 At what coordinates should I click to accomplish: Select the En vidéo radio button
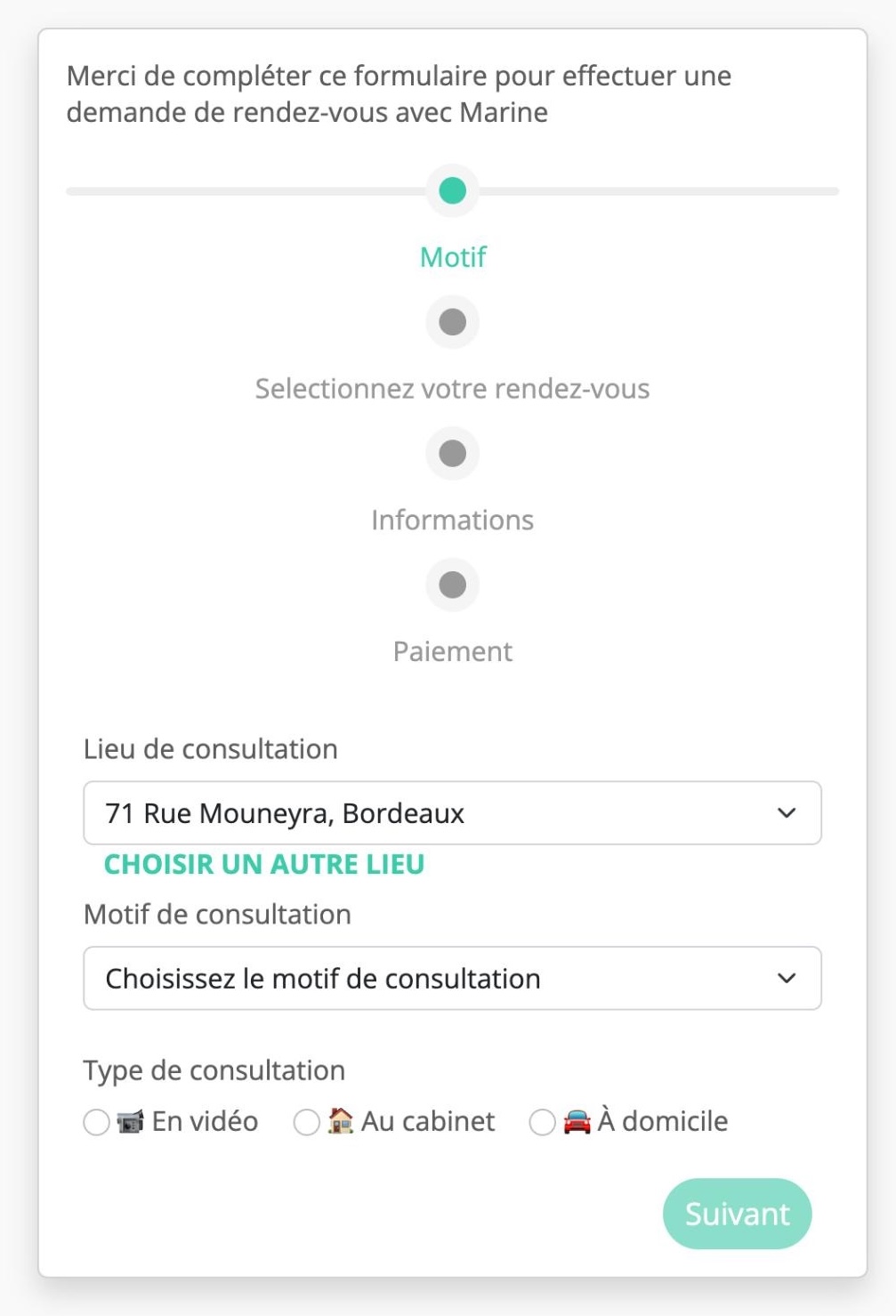point(96,1124)
